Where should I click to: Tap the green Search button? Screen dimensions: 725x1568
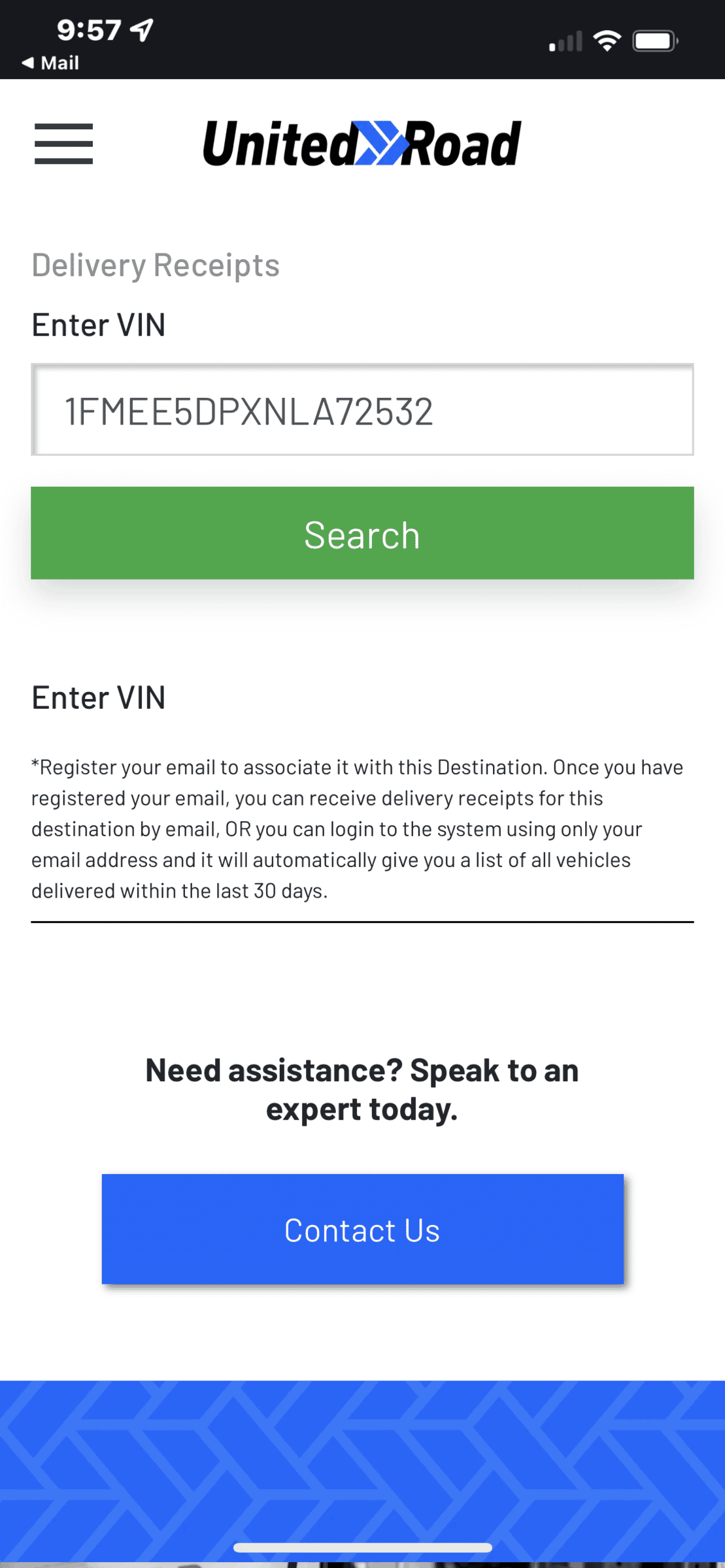[362, 533]
